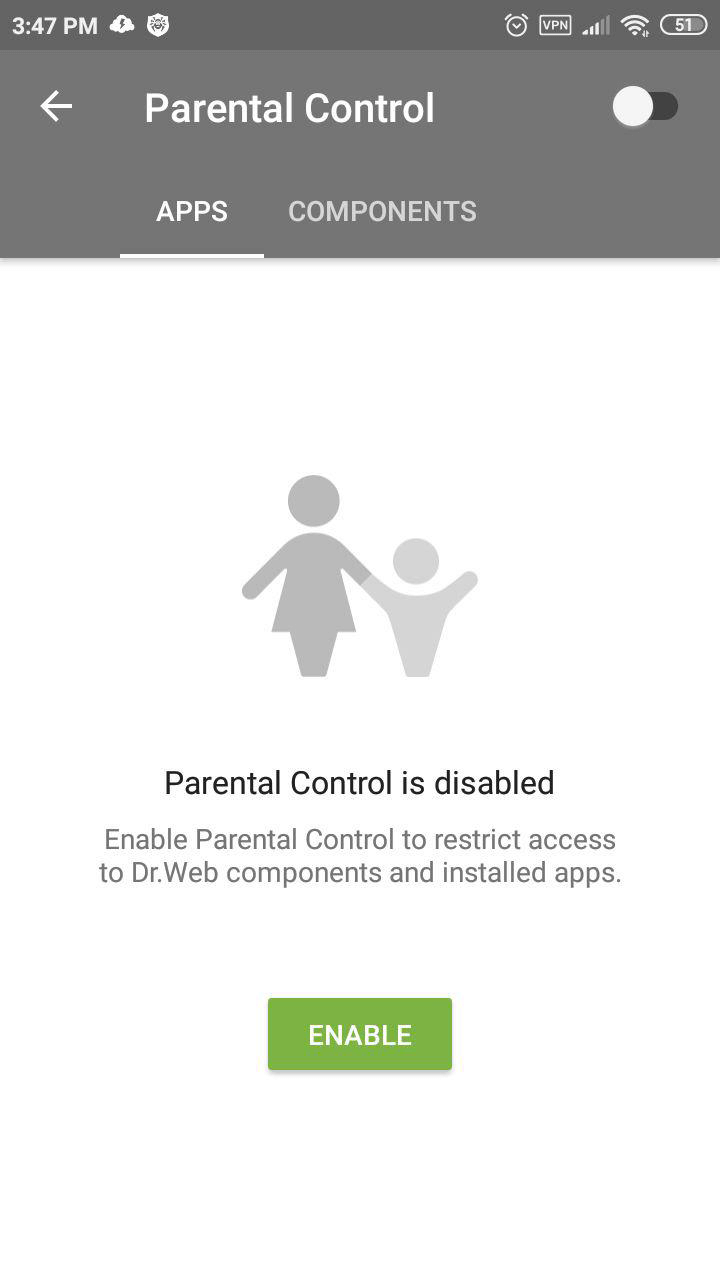Toggle the Parental Control switch on
This screenshot has height=1280, width=720.
point(646,106)
